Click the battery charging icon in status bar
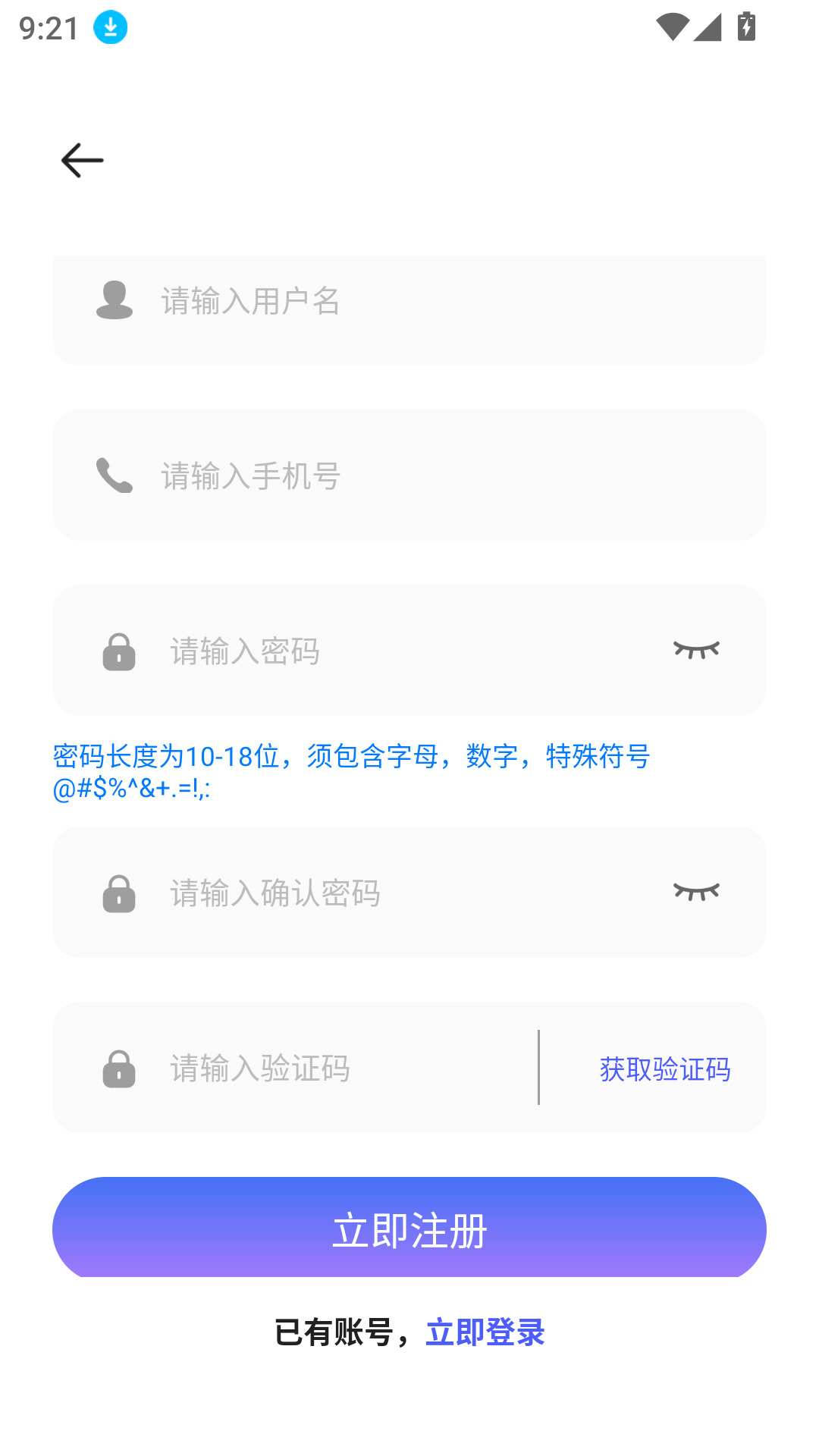Viewport: 819px width, 1456px height. point(747,27)
